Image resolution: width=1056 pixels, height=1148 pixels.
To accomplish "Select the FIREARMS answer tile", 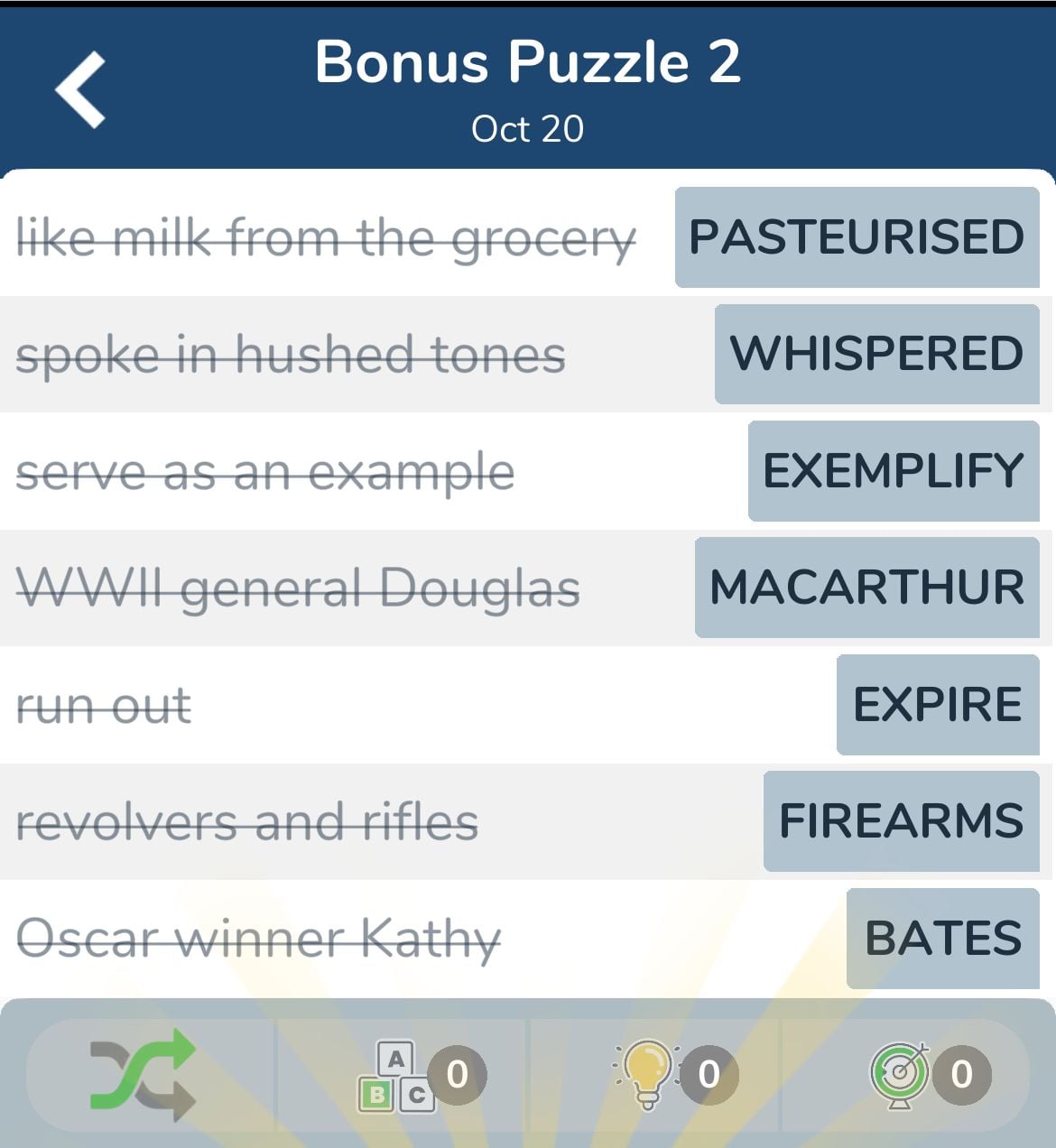I will (x=901, y=821).
